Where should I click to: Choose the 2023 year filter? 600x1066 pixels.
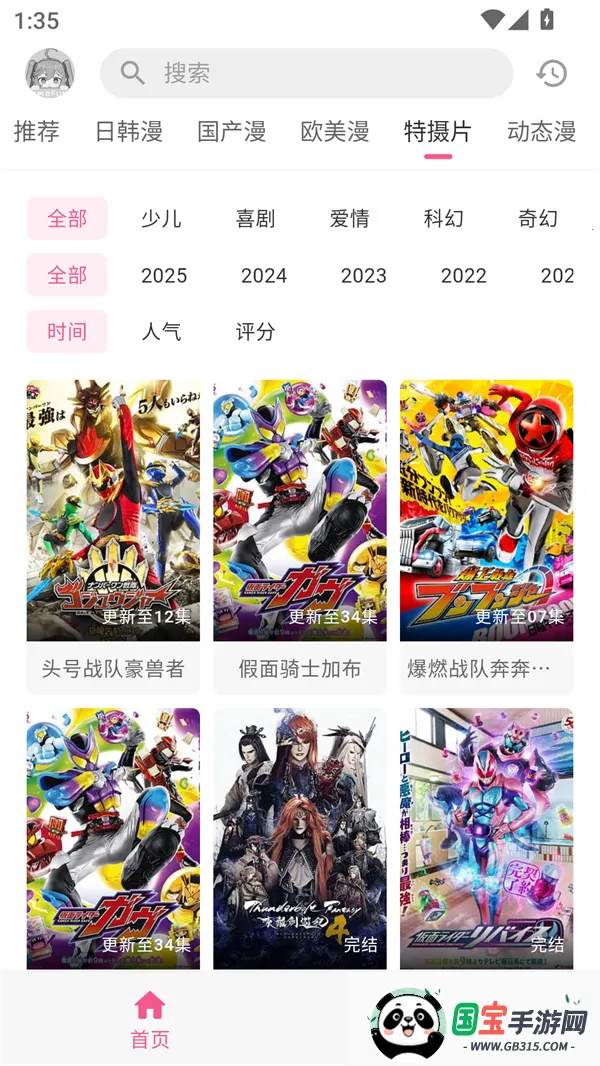pos(363,275)
